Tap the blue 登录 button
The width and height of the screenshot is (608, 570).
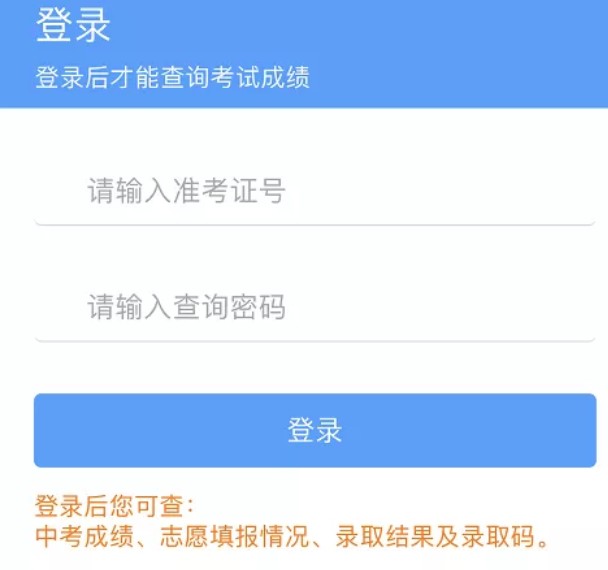click(315, 430)
